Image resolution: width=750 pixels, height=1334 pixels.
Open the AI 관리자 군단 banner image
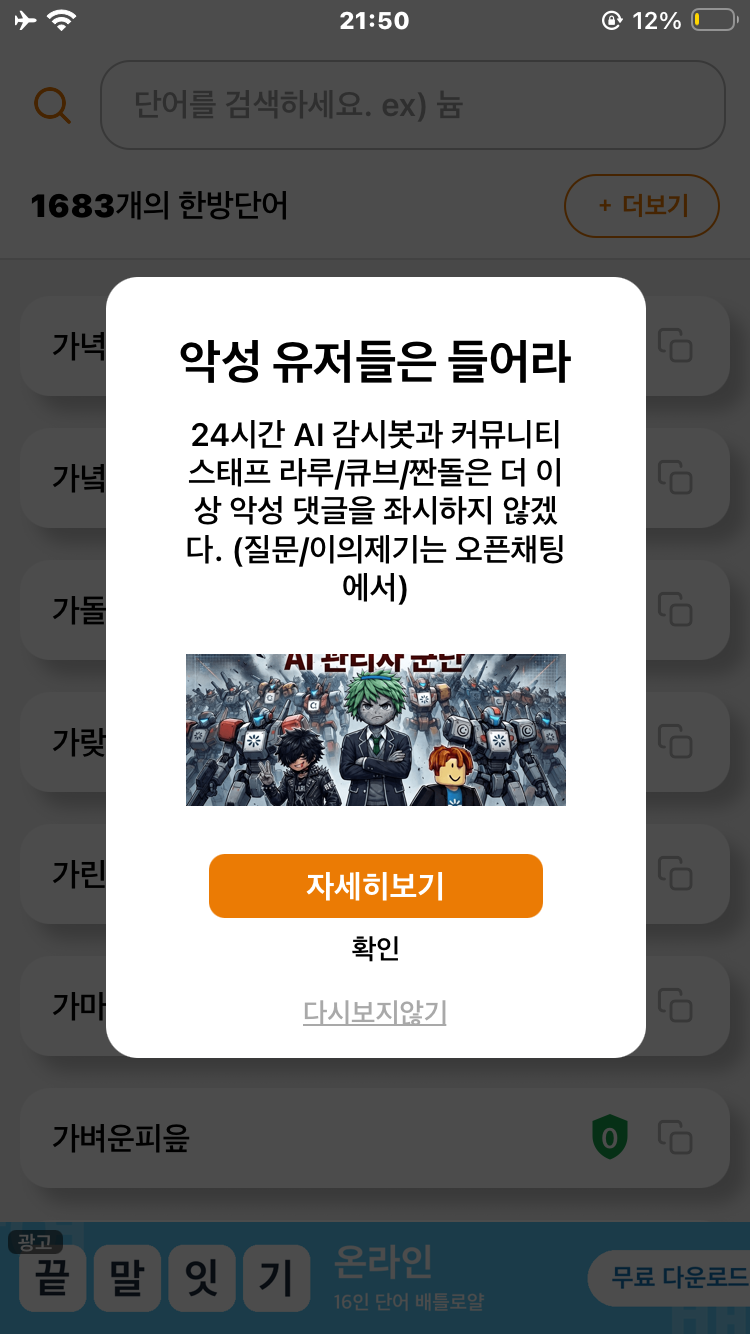[x=376, y=730]
